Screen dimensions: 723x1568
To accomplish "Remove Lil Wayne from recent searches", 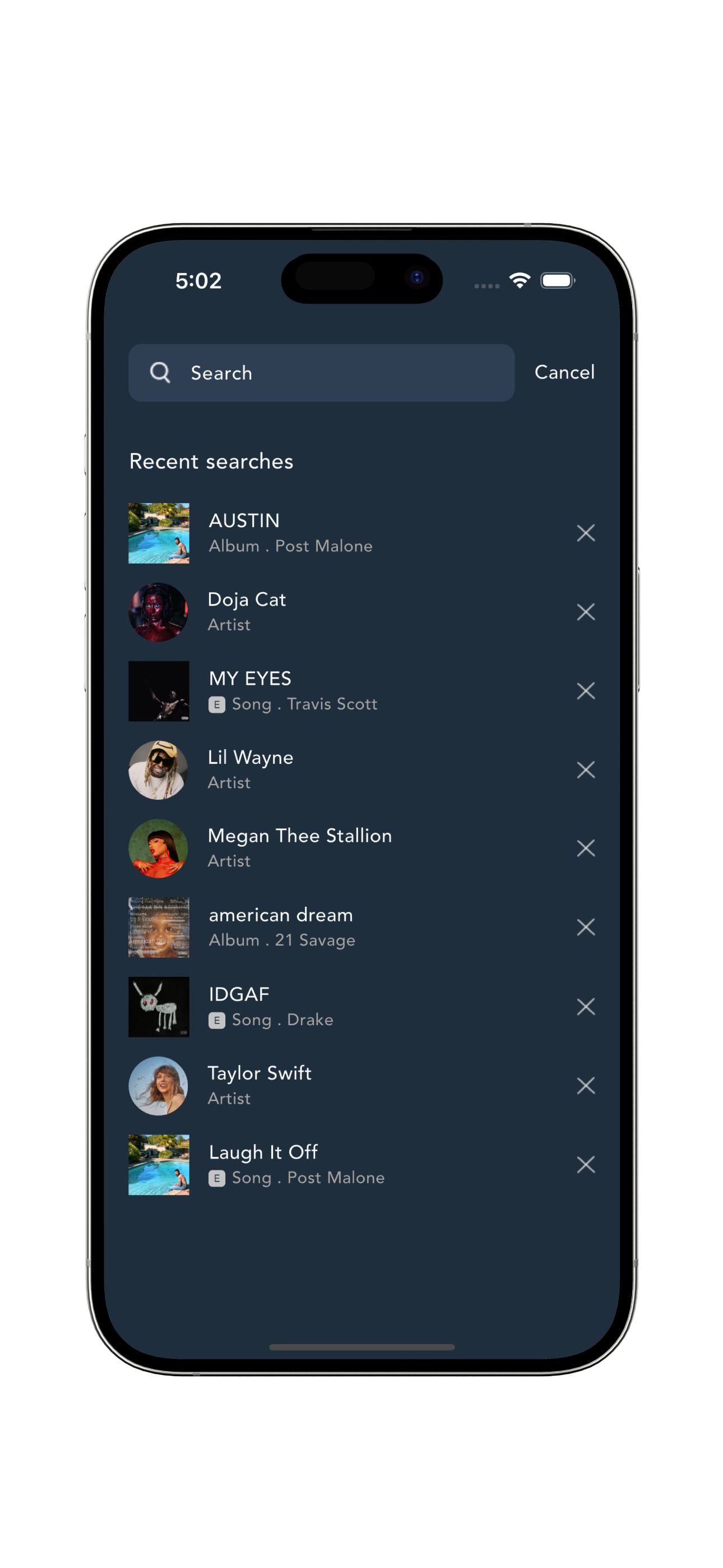I will [586, 769].
